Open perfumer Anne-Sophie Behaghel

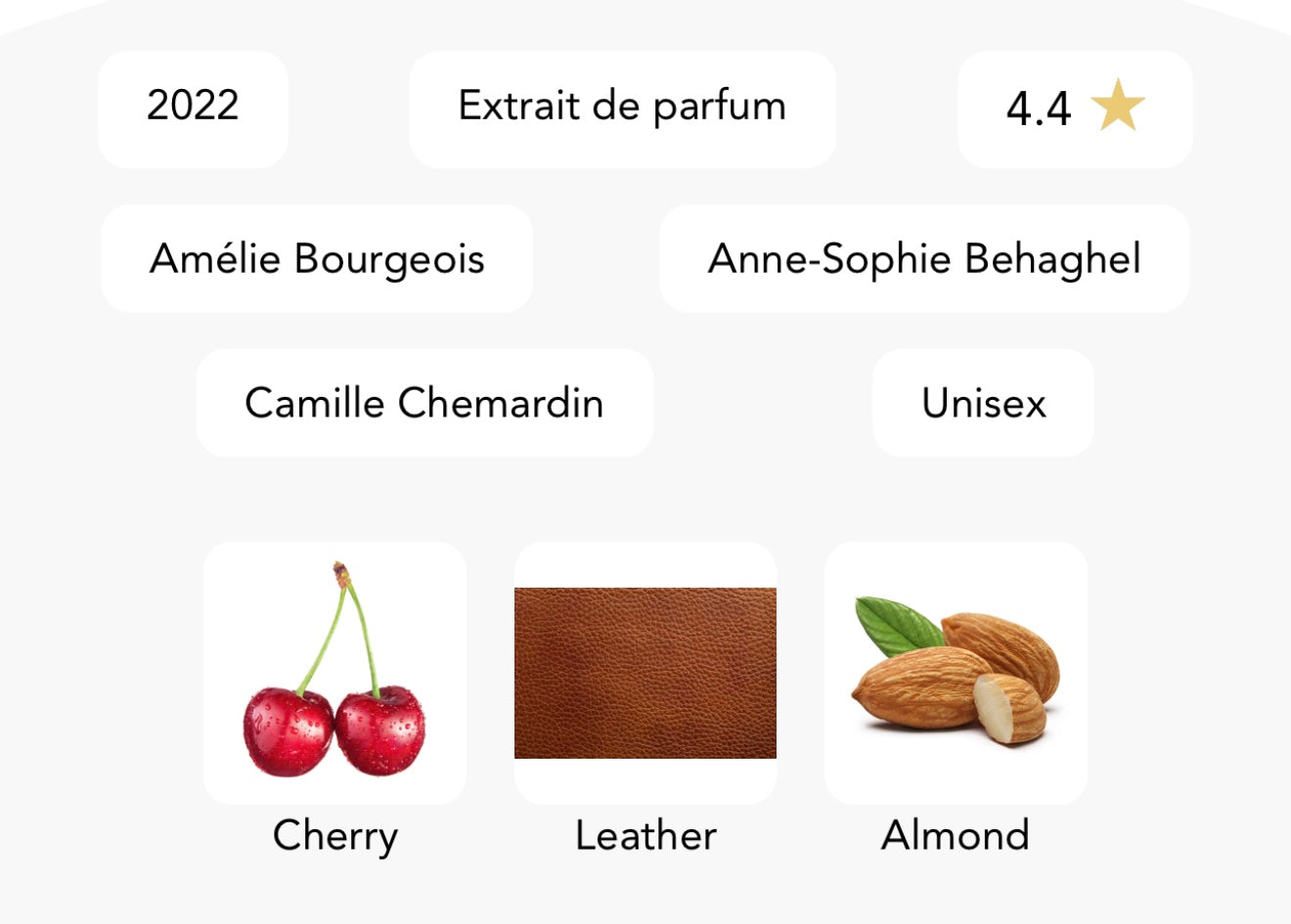[923, 259]
